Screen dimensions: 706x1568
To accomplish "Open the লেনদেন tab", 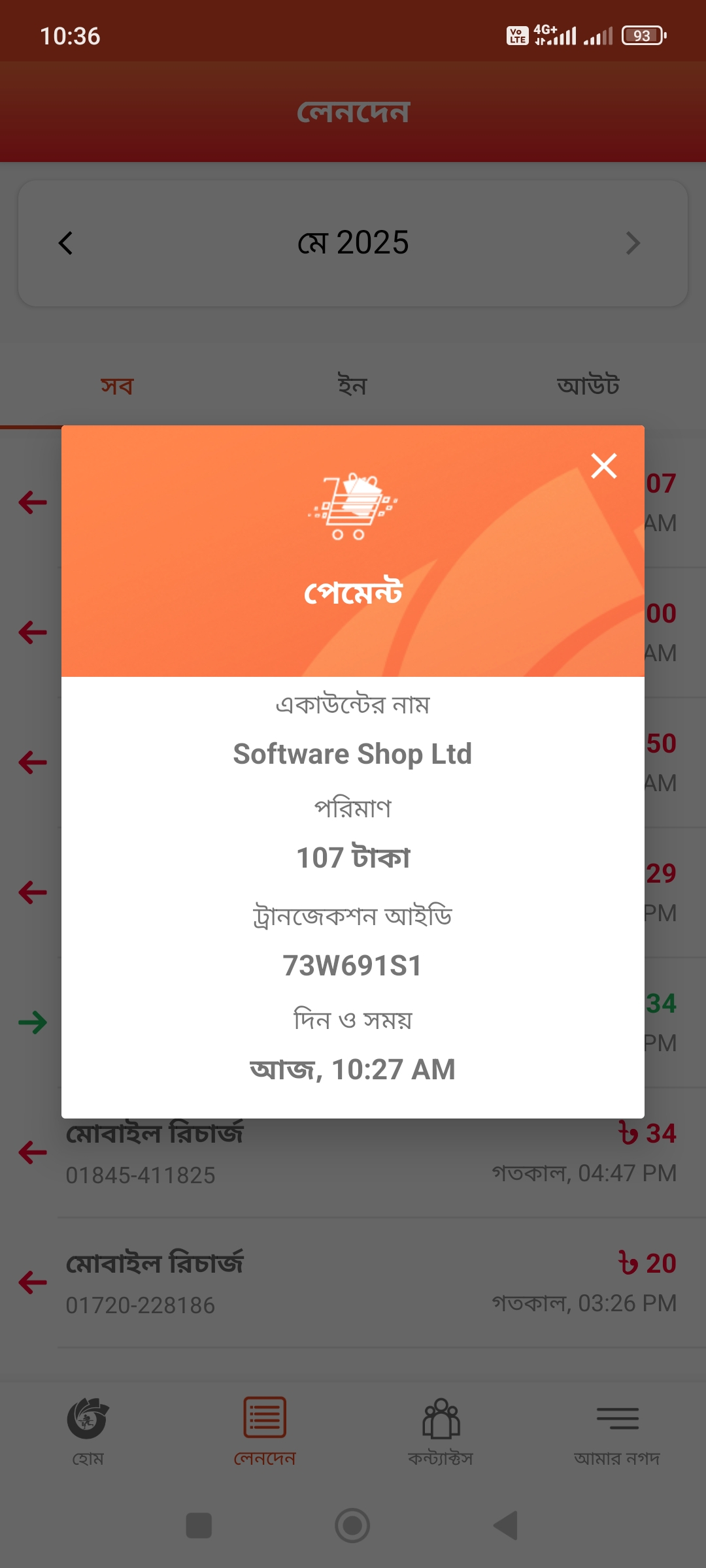I will click(265, 1431).
